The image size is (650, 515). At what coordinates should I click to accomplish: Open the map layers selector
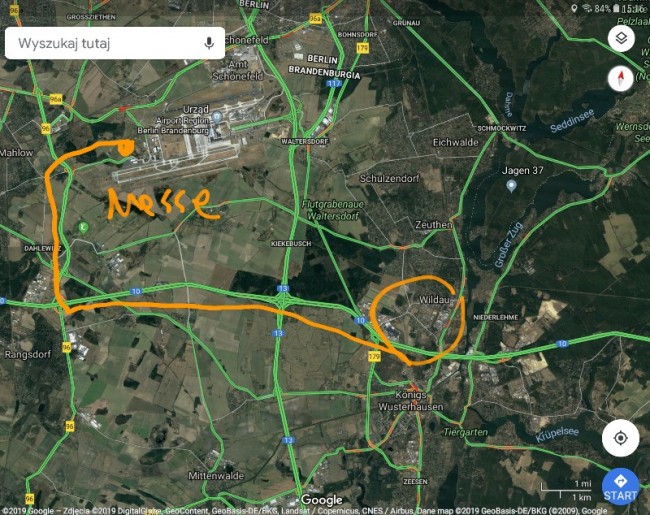[x=621, y=39]
